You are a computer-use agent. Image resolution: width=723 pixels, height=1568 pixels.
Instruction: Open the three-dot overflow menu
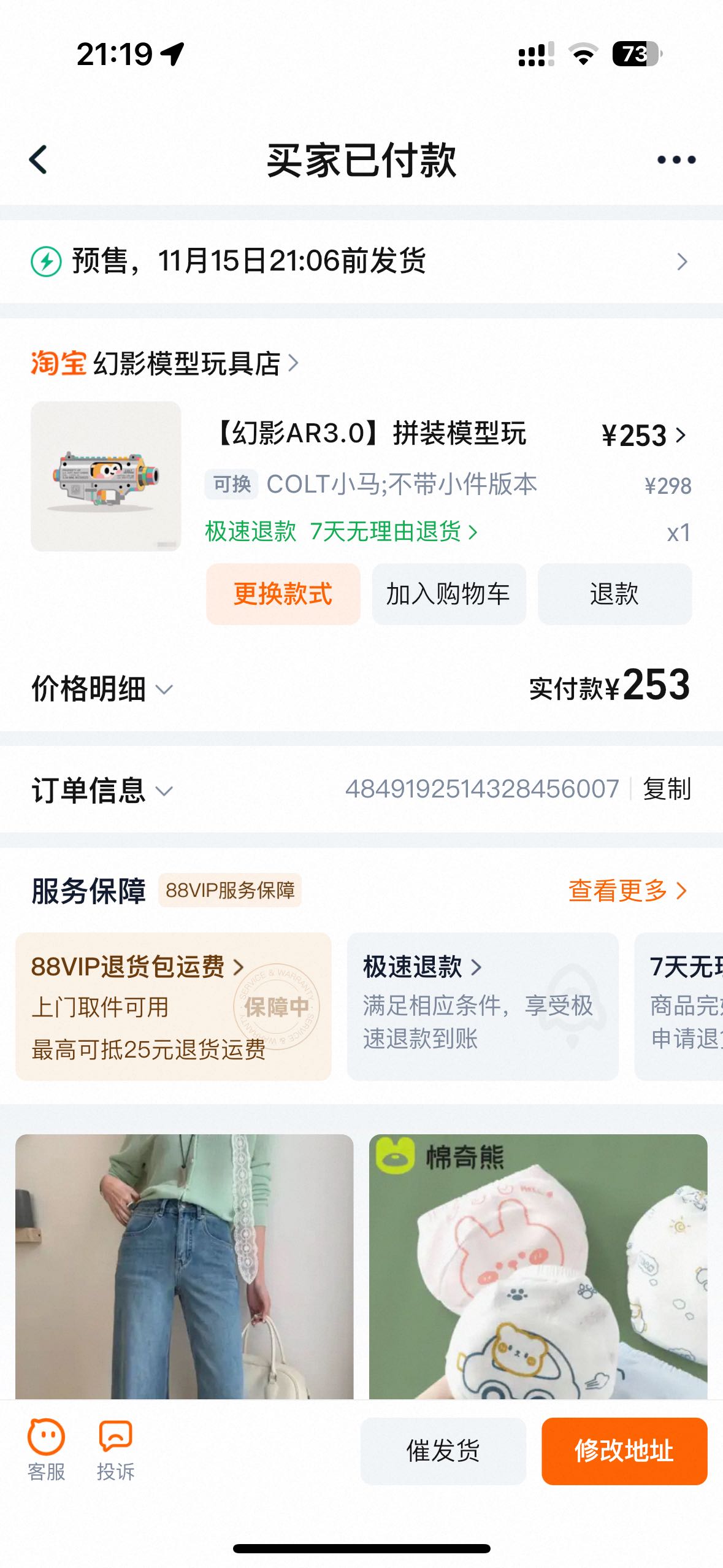pos(676,160)
